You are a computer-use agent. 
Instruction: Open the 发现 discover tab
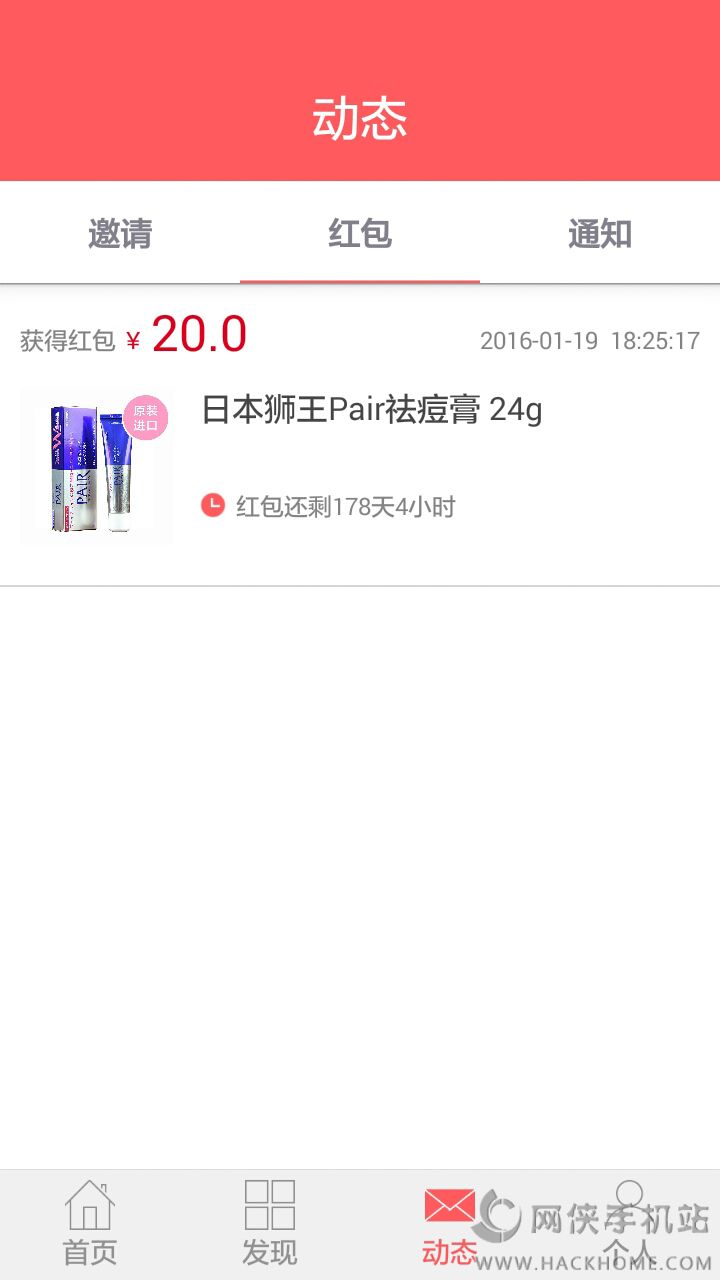(270, 1222)
